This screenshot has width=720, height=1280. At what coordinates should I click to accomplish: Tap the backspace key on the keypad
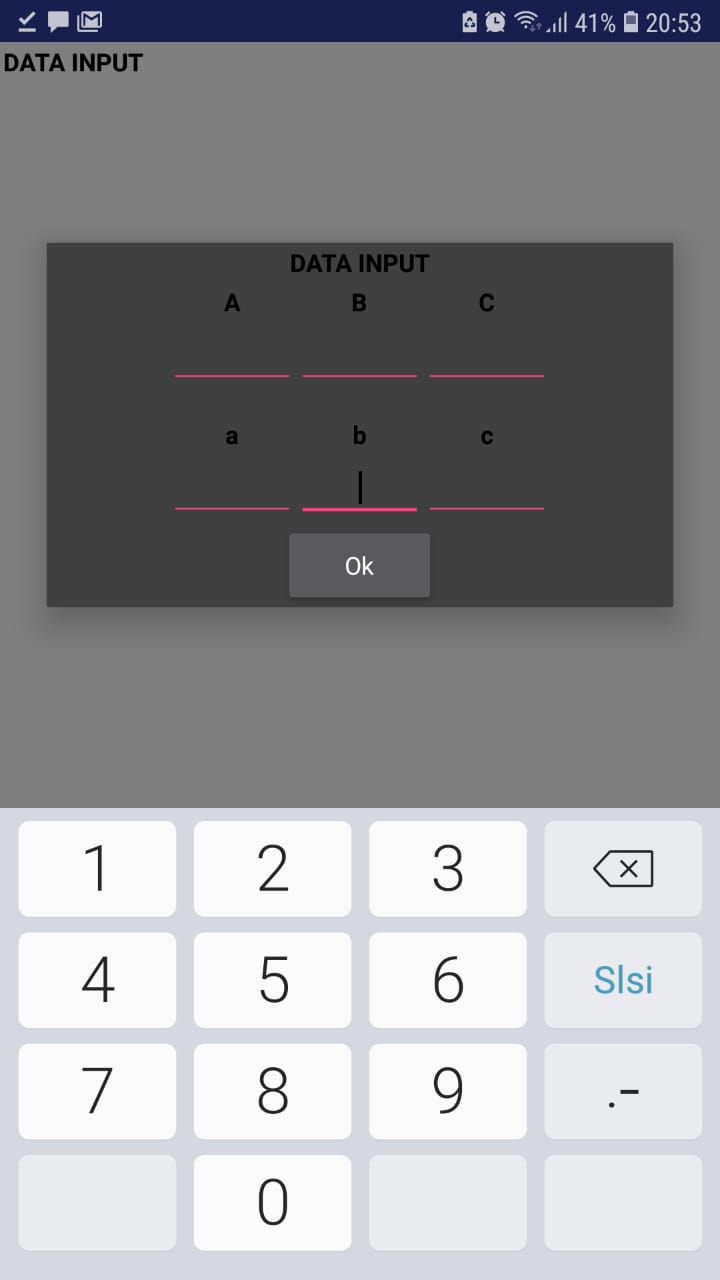[623, 869]
